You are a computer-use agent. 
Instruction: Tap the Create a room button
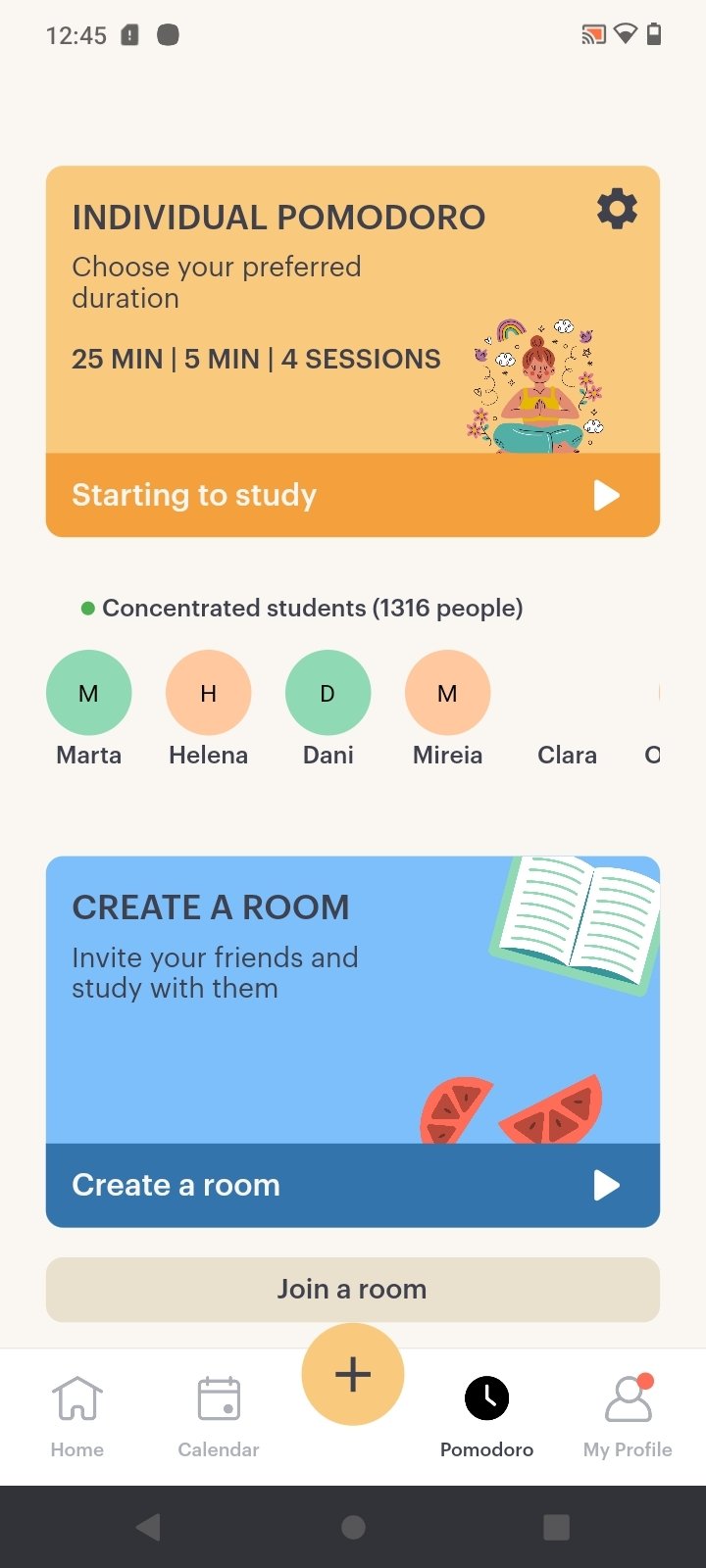point(353,1185)
